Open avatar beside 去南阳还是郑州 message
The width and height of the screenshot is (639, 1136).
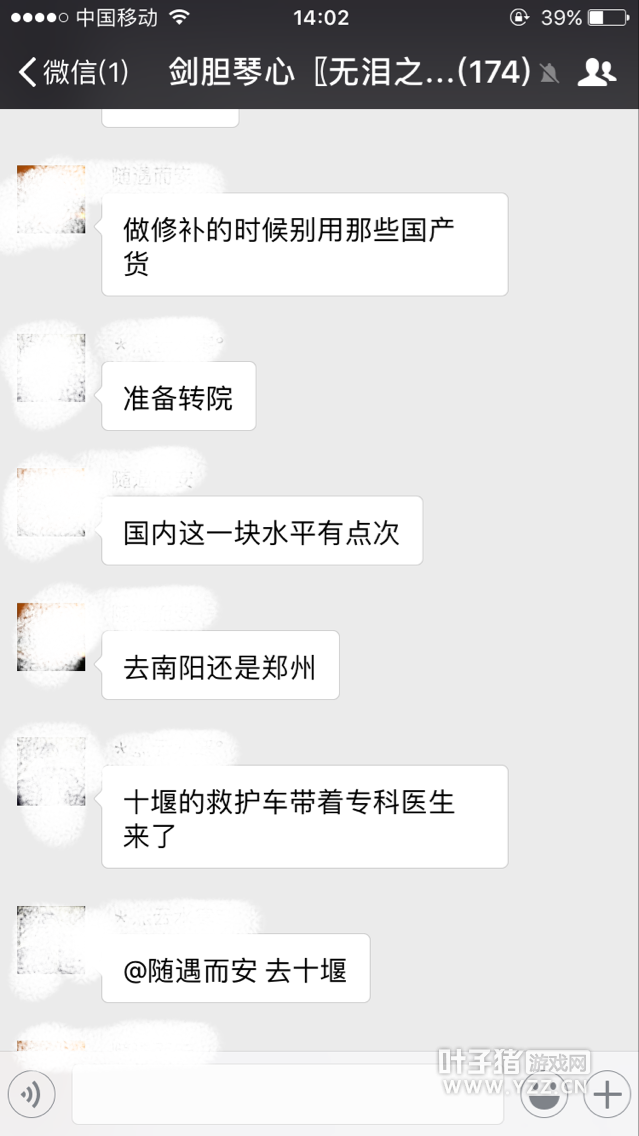(51, 637)
